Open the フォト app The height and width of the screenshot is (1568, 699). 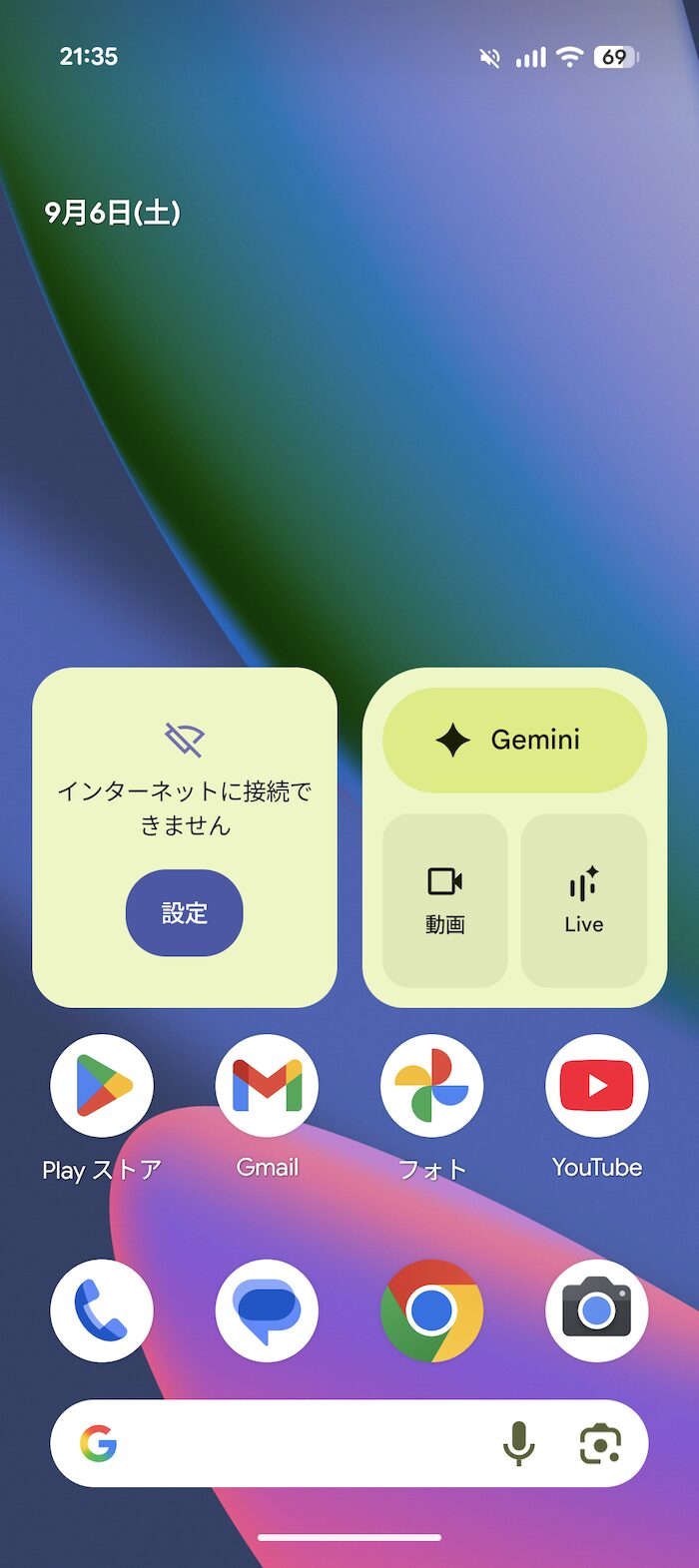431,1086
